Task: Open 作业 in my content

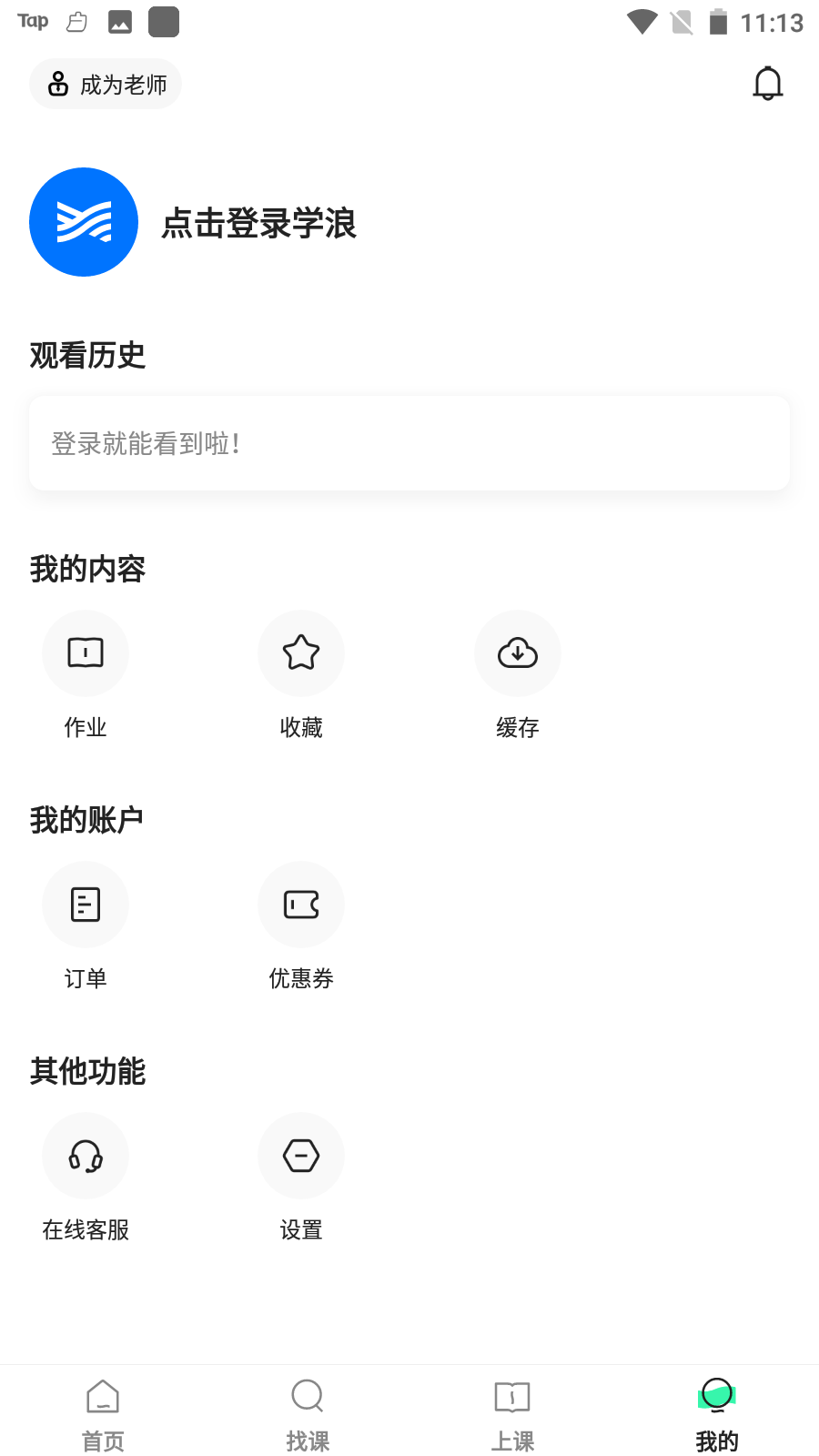Action: coord(86,675)
